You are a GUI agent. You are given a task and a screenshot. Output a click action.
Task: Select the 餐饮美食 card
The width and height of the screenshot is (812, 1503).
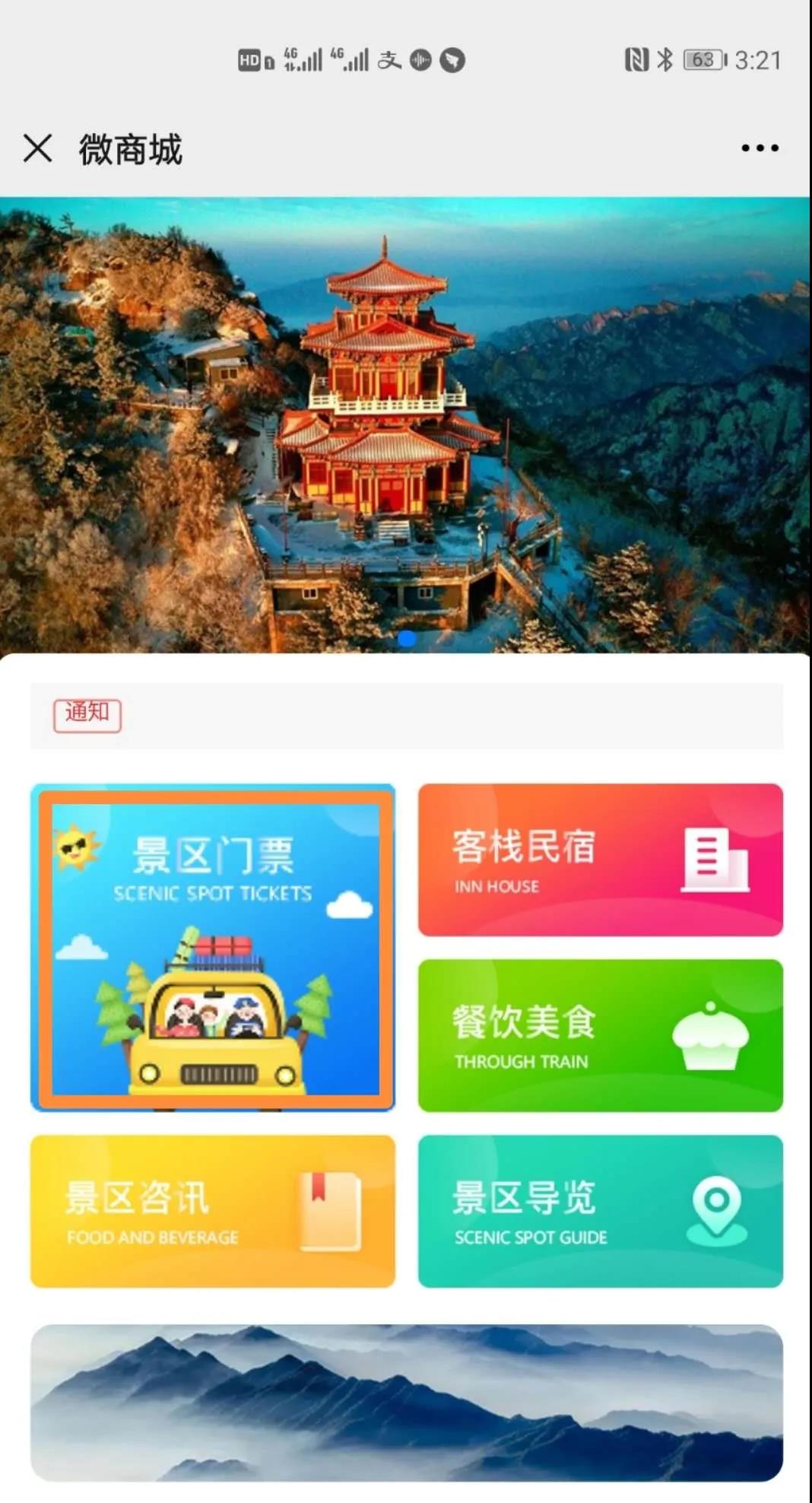pos(600,1035)
